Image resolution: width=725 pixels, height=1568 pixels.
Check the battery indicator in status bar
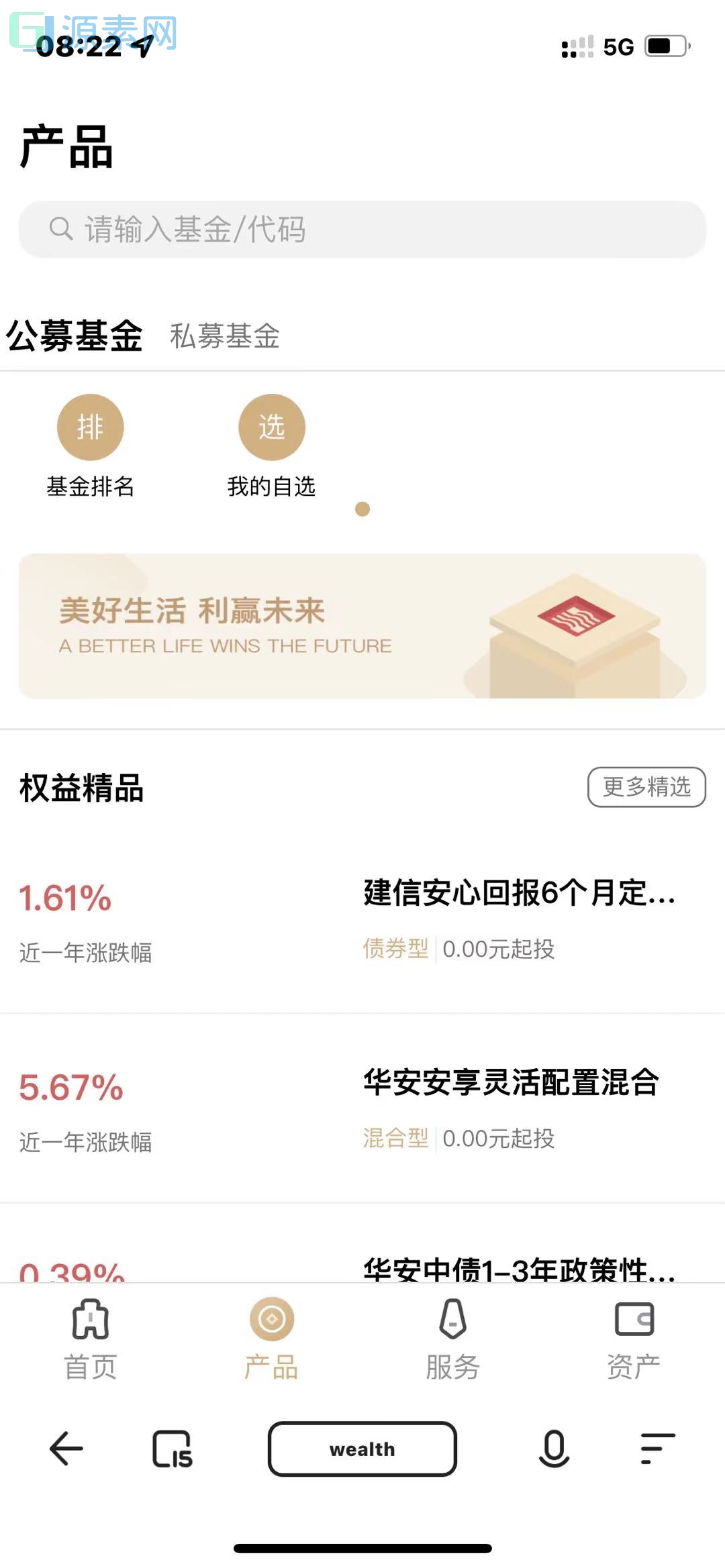tap(664, 46)
